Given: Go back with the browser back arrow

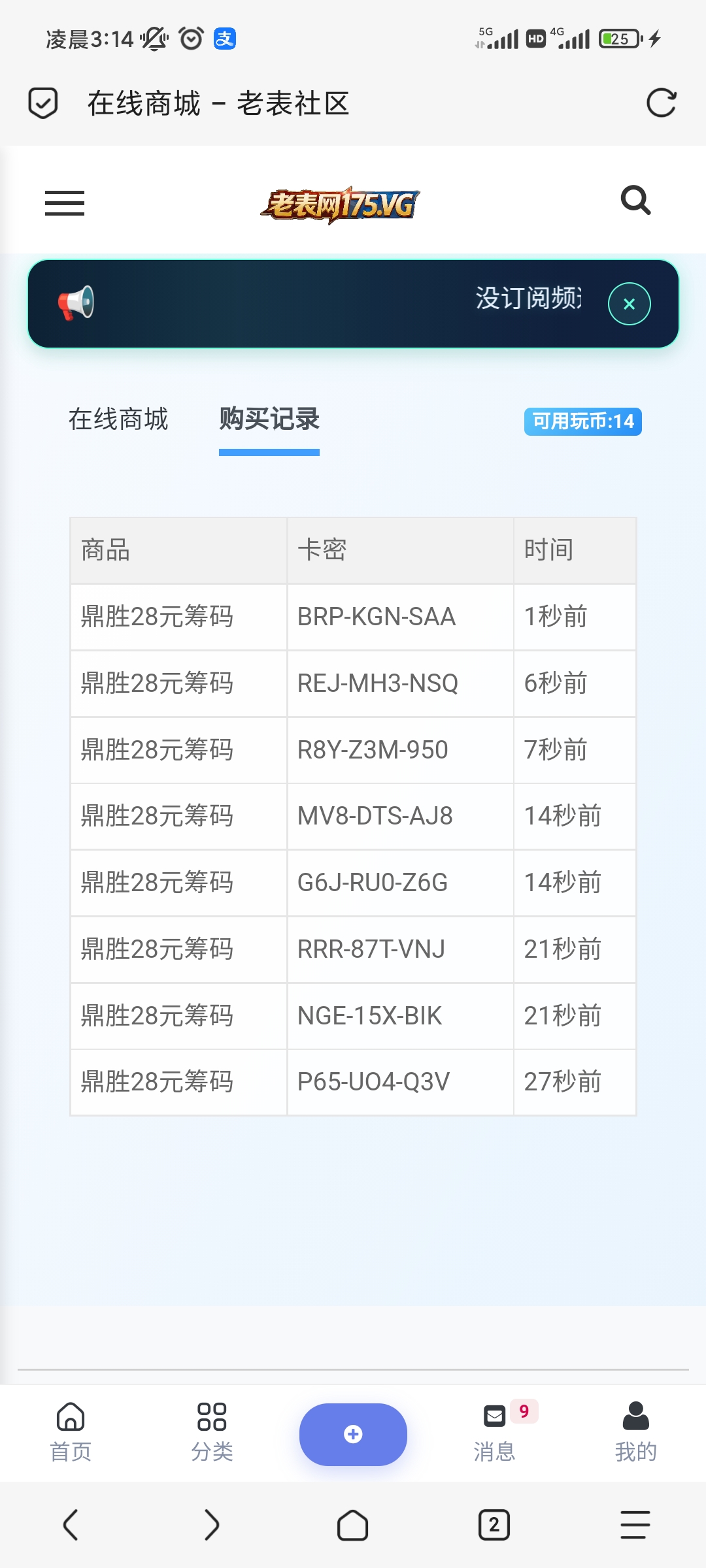Looking at the screenshot, I should coord(71,1525).
